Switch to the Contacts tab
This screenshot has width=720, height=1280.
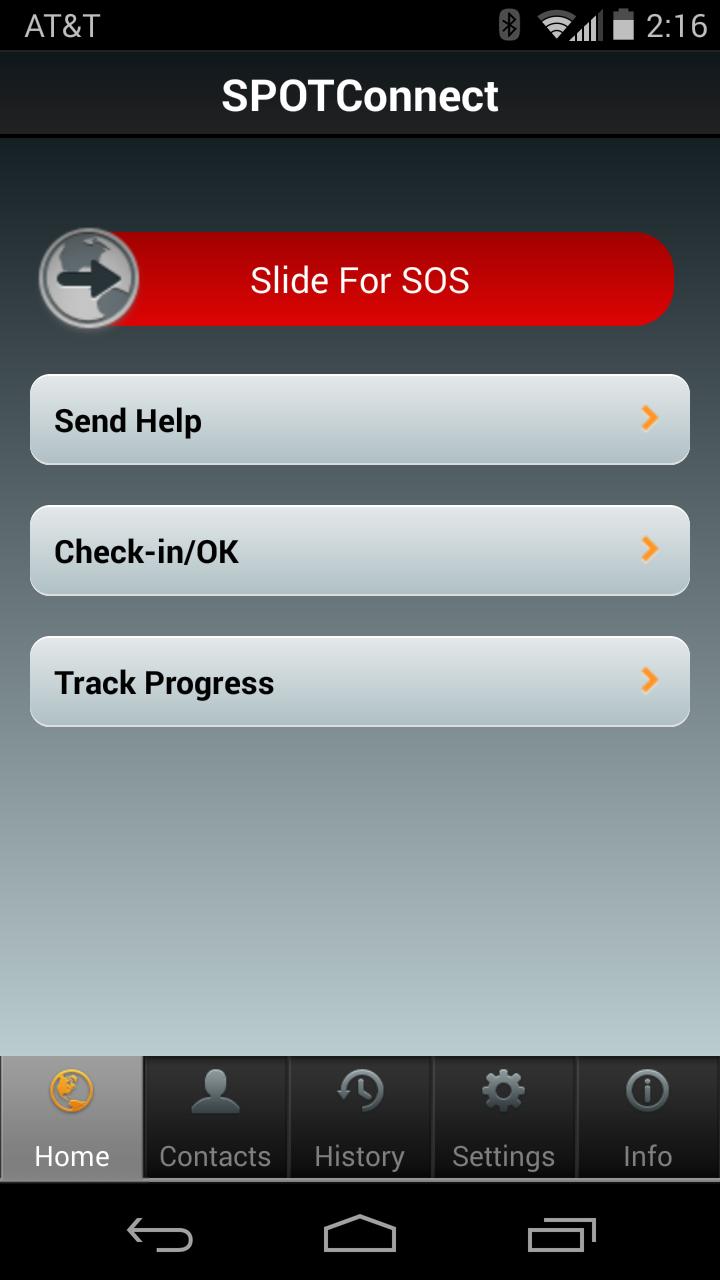tap(216, 1118)
